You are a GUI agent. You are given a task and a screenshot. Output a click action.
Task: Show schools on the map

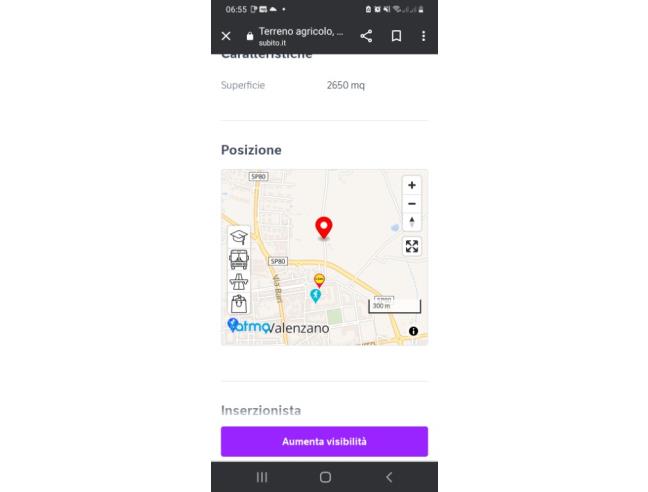[x=239, y=237]
